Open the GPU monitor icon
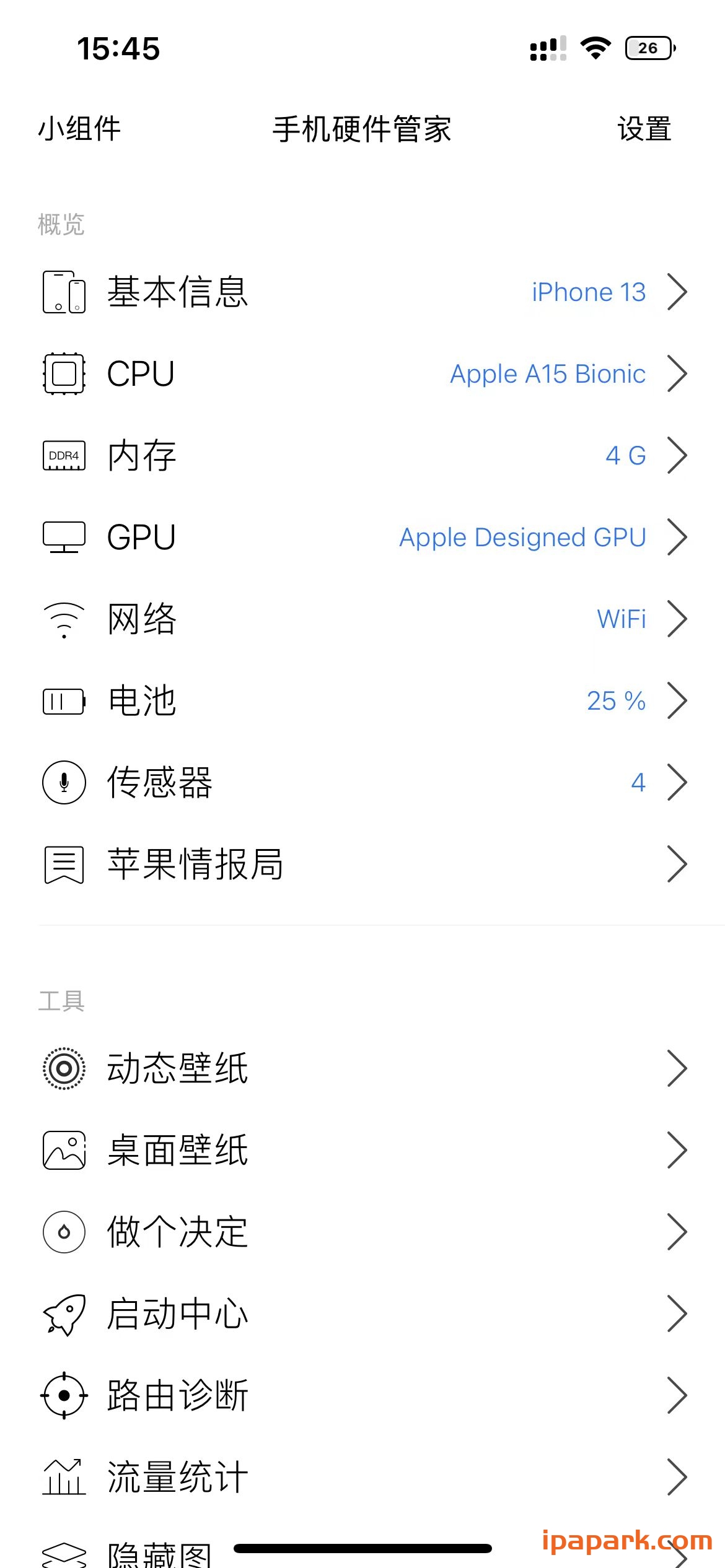This screenshot has height=1568, width=725. click(x=64, y=537)
